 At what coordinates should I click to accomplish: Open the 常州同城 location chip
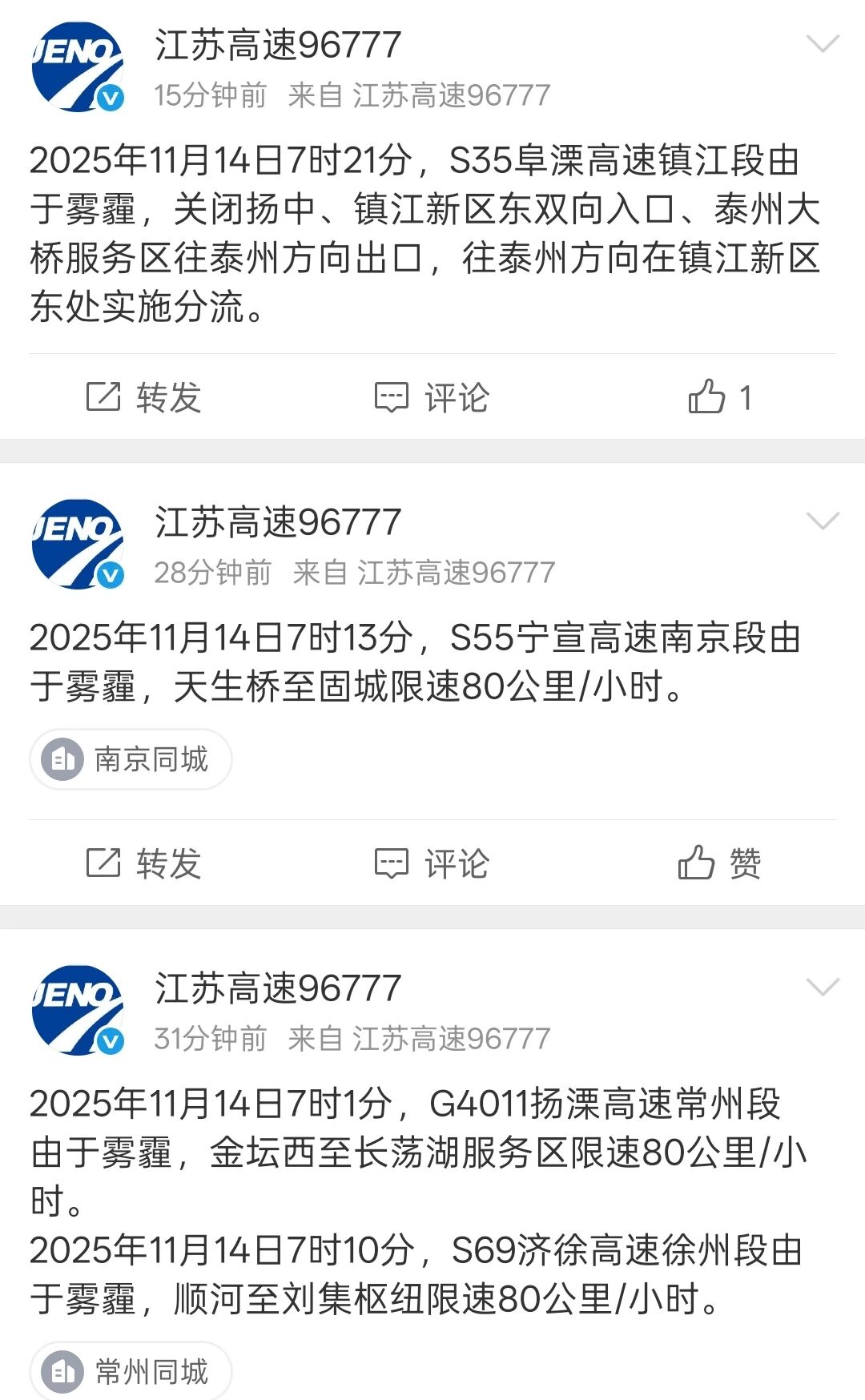point(131,1371)
